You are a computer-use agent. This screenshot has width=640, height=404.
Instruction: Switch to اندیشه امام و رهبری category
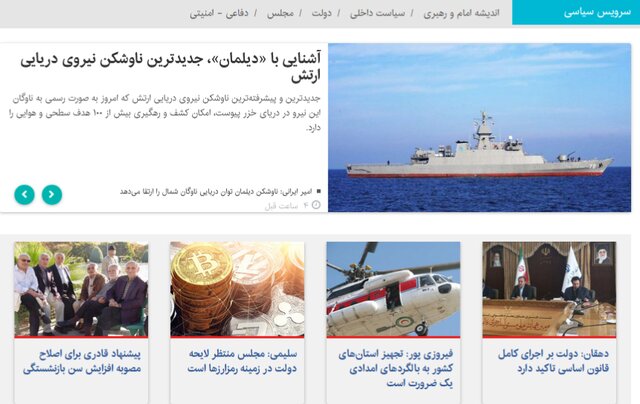462,14
